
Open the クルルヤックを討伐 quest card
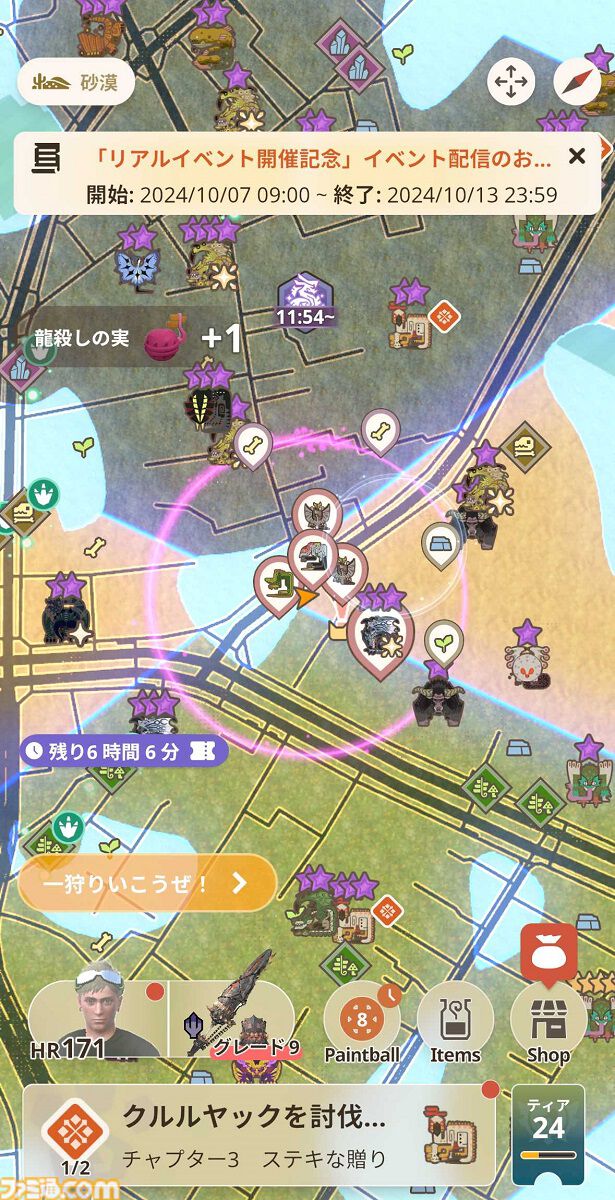tap(260, 1135)
